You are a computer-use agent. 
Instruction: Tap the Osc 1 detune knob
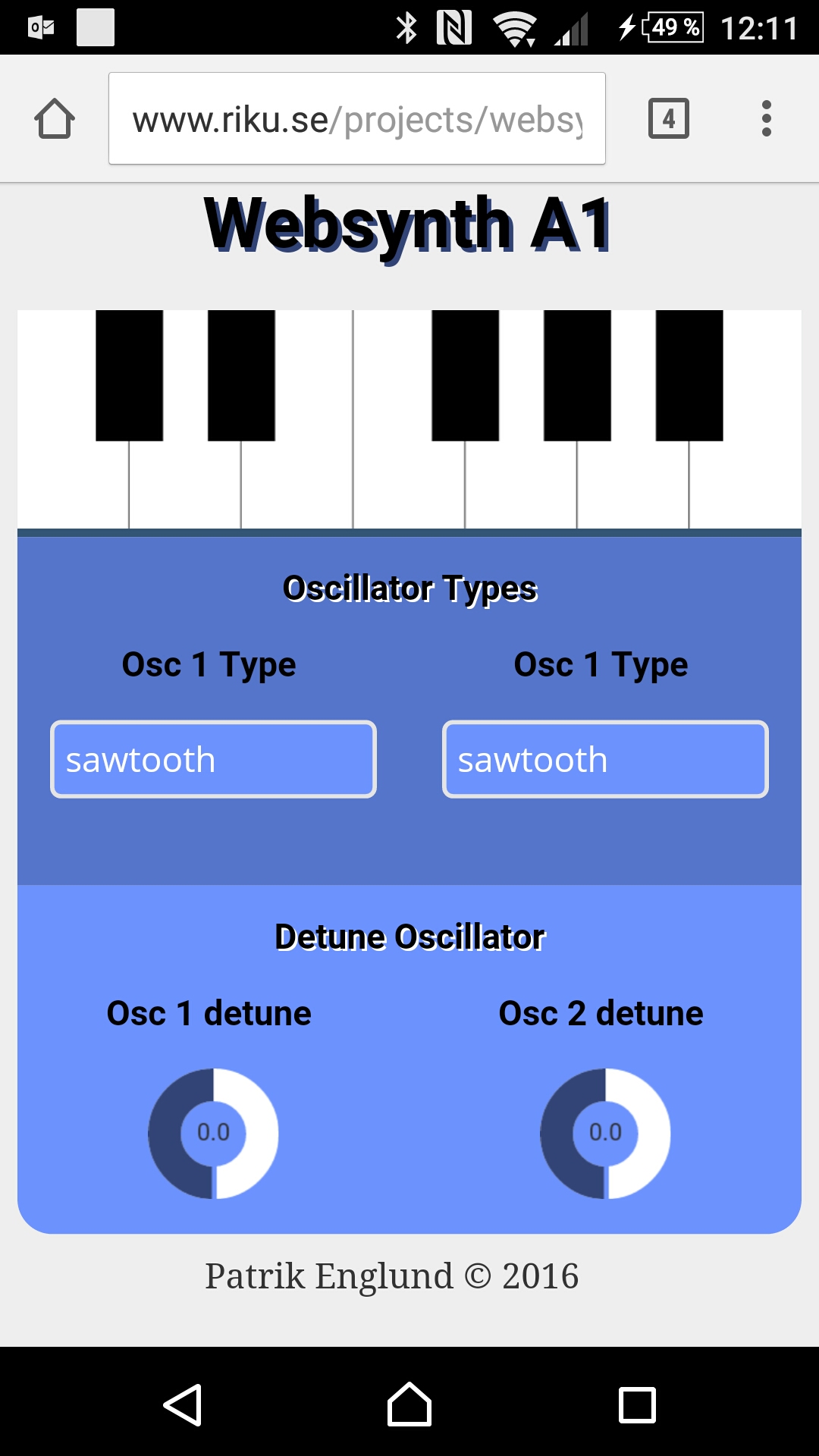pos(213,1134)
